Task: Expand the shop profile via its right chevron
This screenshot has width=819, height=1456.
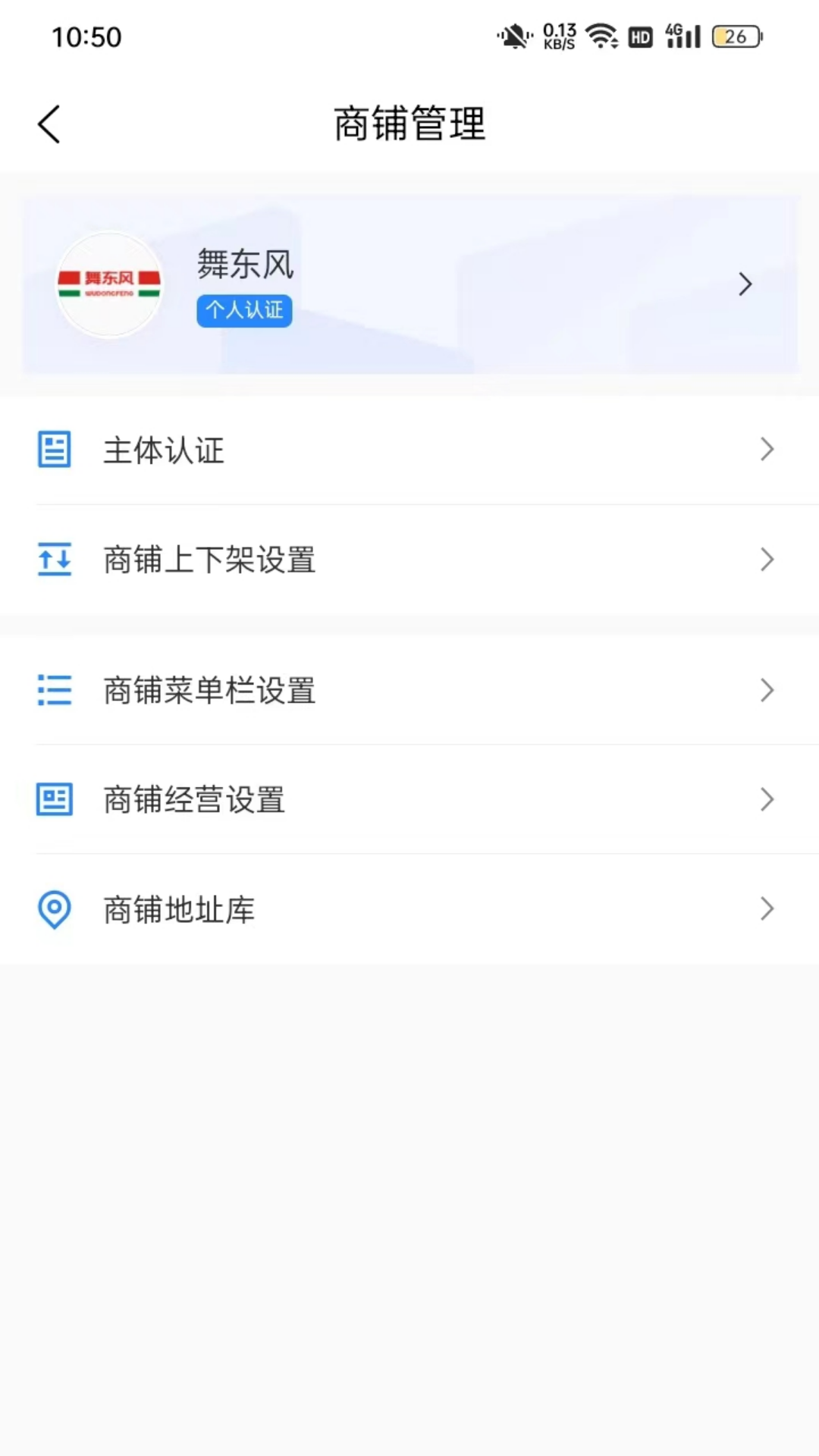Action: coord(744,284)
